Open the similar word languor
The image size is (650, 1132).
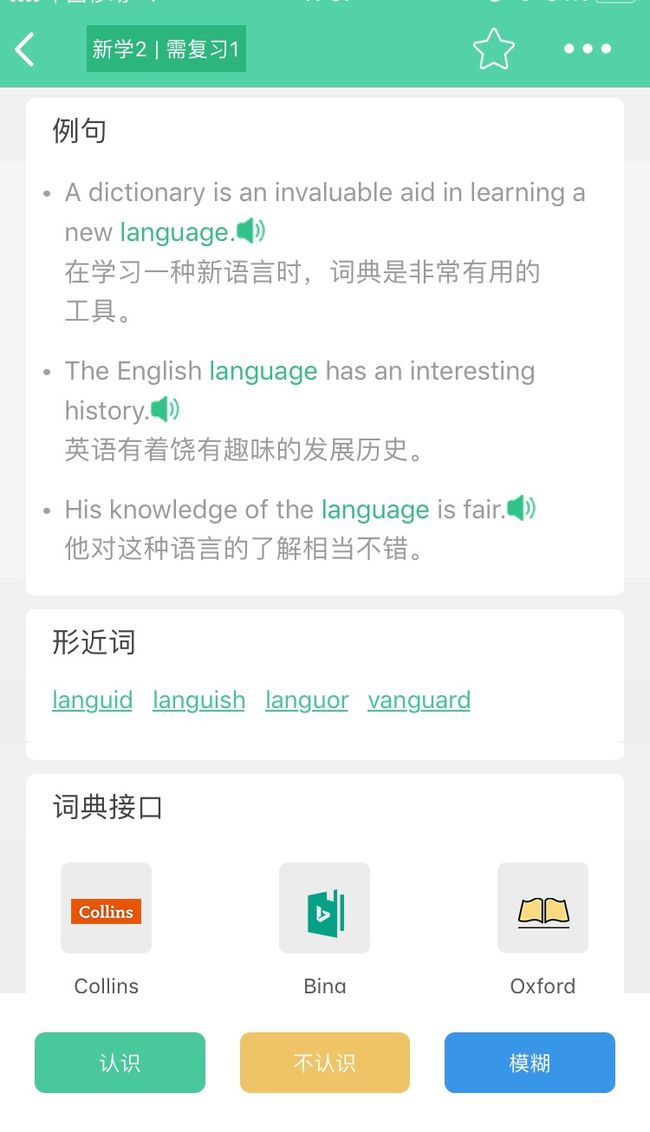coord(307,700)
